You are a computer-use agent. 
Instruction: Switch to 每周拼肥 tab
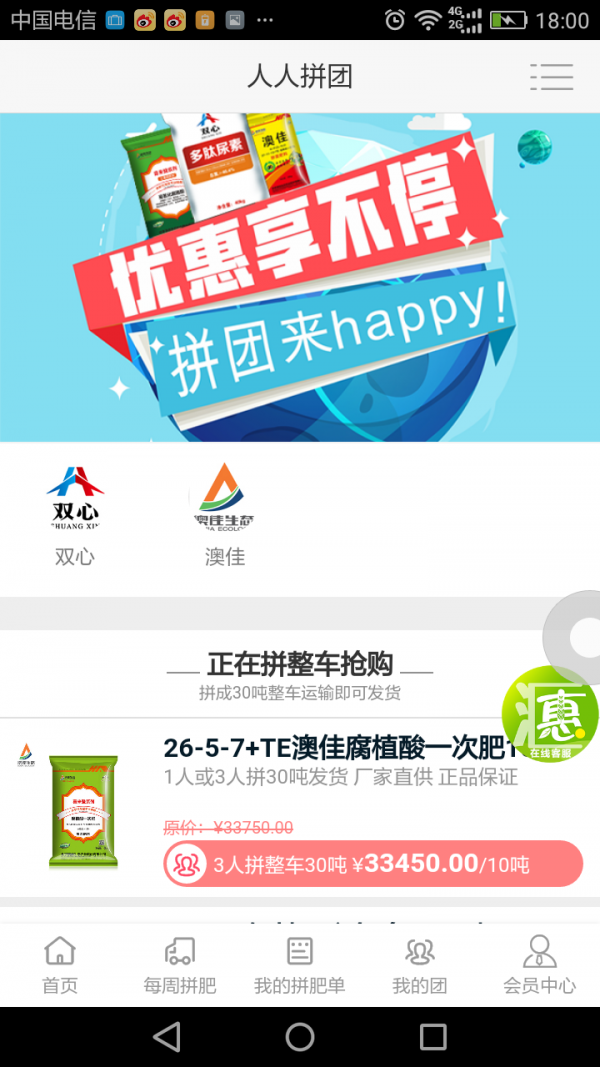pyautogui.click(x=180, y=965)
